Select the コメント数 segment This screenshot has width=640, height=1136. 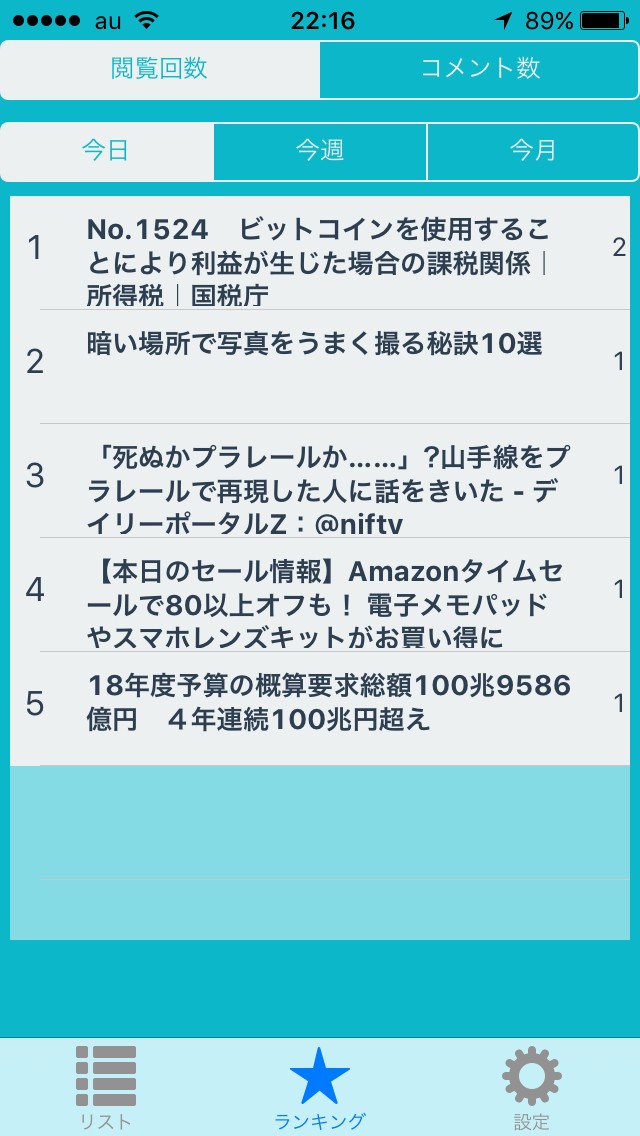(480, 68)
